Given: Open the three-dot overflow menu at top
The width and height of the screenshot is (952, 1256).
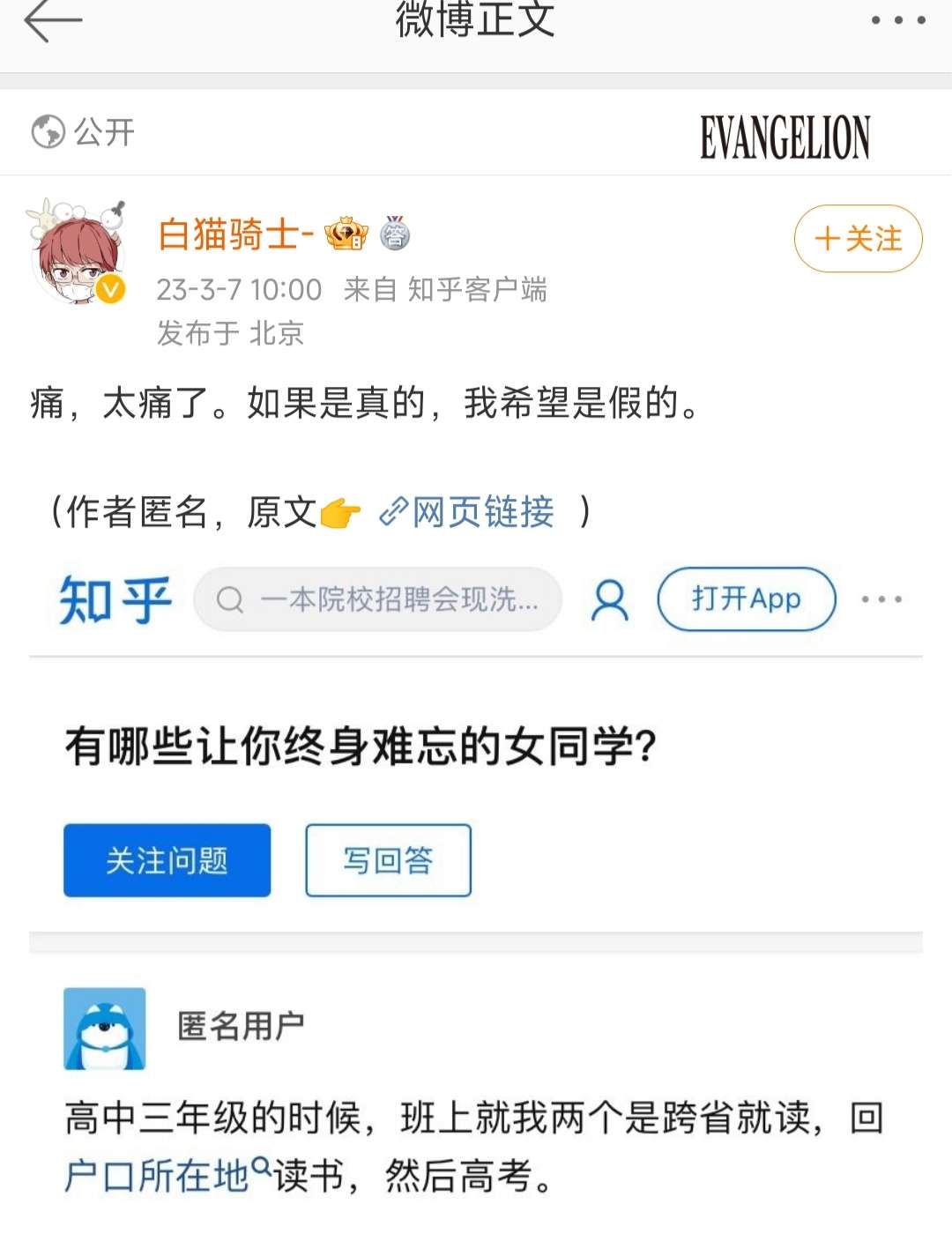Looking at the screenshot, I should (897, 20).
